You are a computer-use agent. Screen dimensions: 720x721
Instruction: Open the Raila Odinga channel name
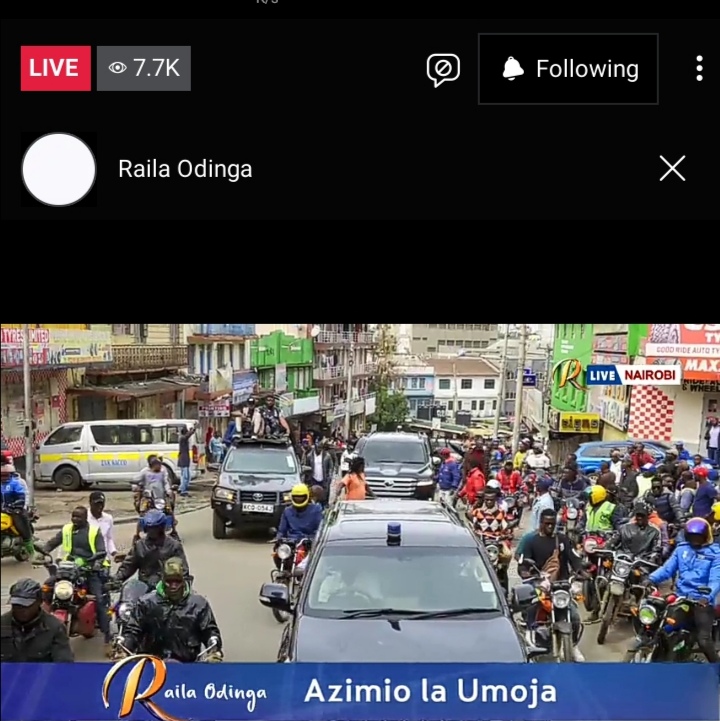185,169
